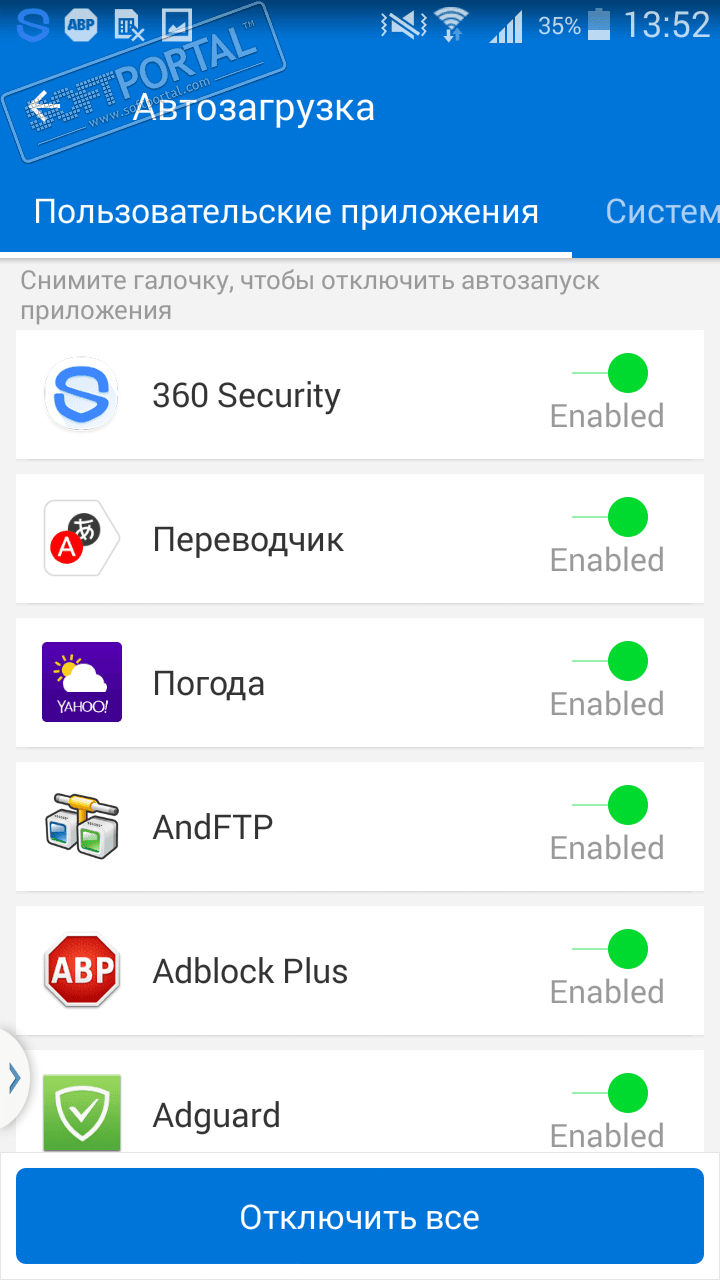
Task: Tap the Отключить все button
Action: pos(360,1217)
